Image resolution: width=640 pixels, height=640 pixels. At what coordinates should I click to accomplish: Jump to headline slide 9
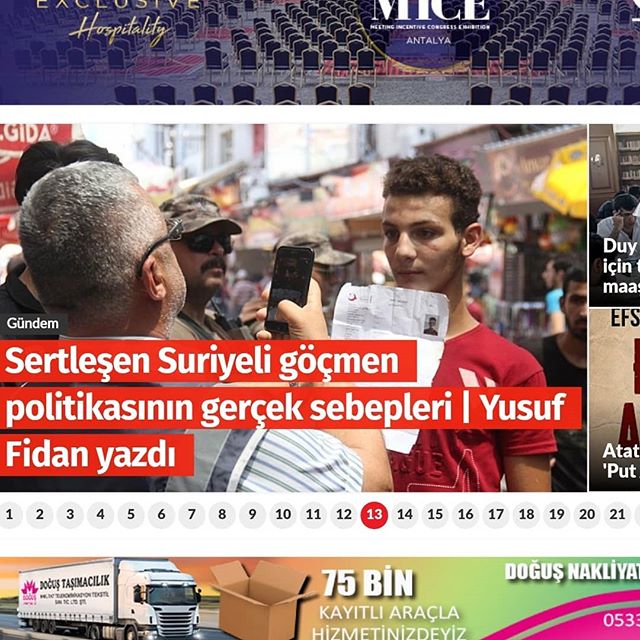coord(252,515)
